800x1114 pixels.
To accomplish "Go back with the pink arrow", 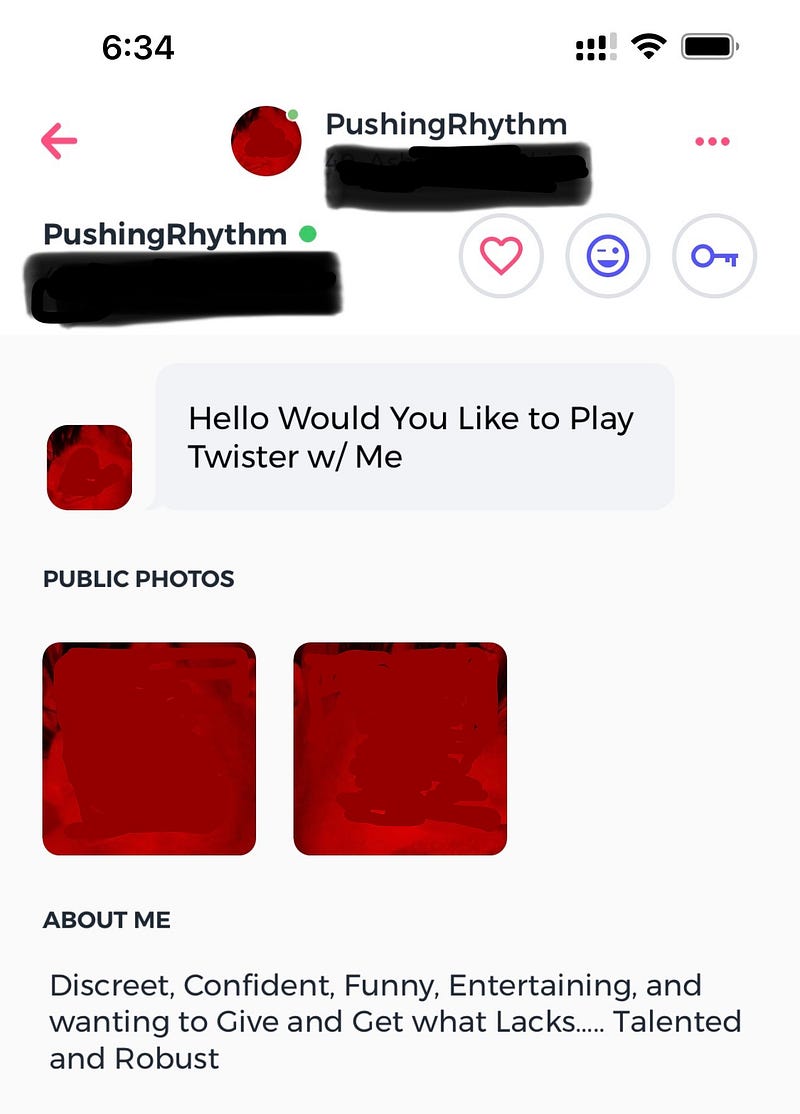I will pyautogui.click(x=59, y=141).
